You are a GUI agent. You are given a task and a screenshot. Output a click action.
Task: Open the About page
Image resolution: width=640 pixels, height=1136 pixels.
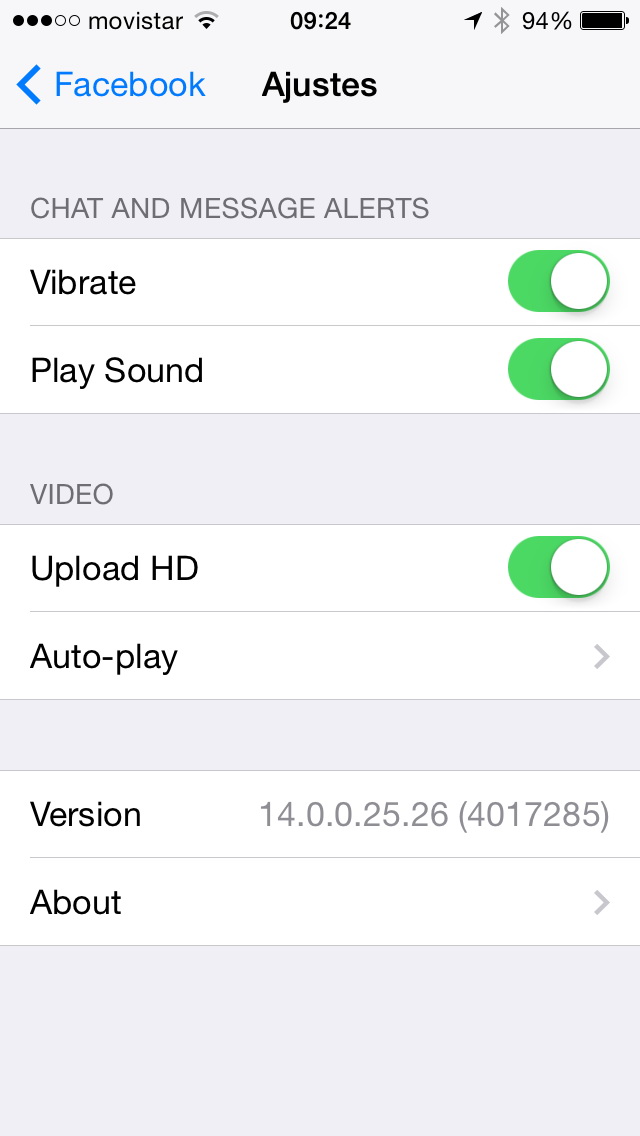pyautogui.click(x=320, y=902)
